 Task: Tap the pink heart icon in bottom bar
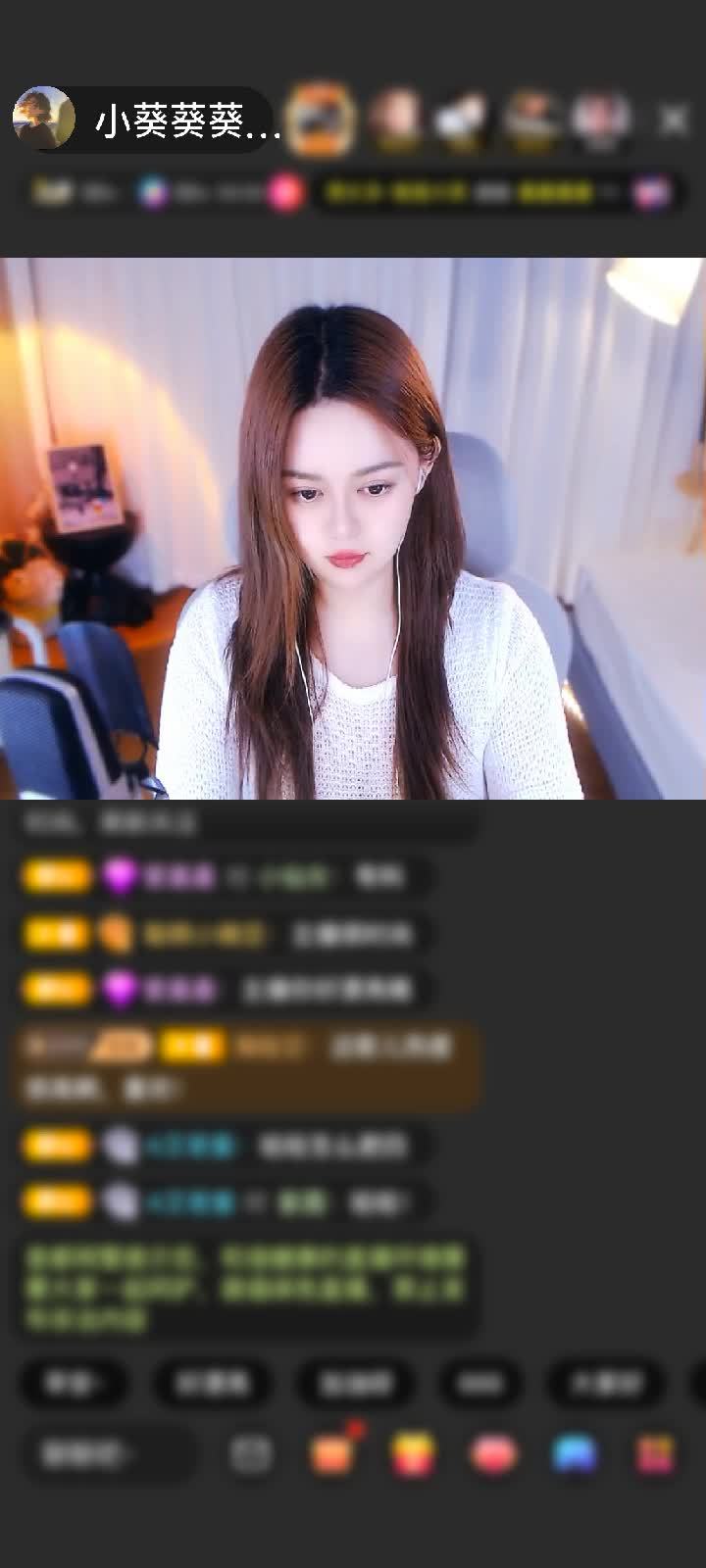[494, 1454]
